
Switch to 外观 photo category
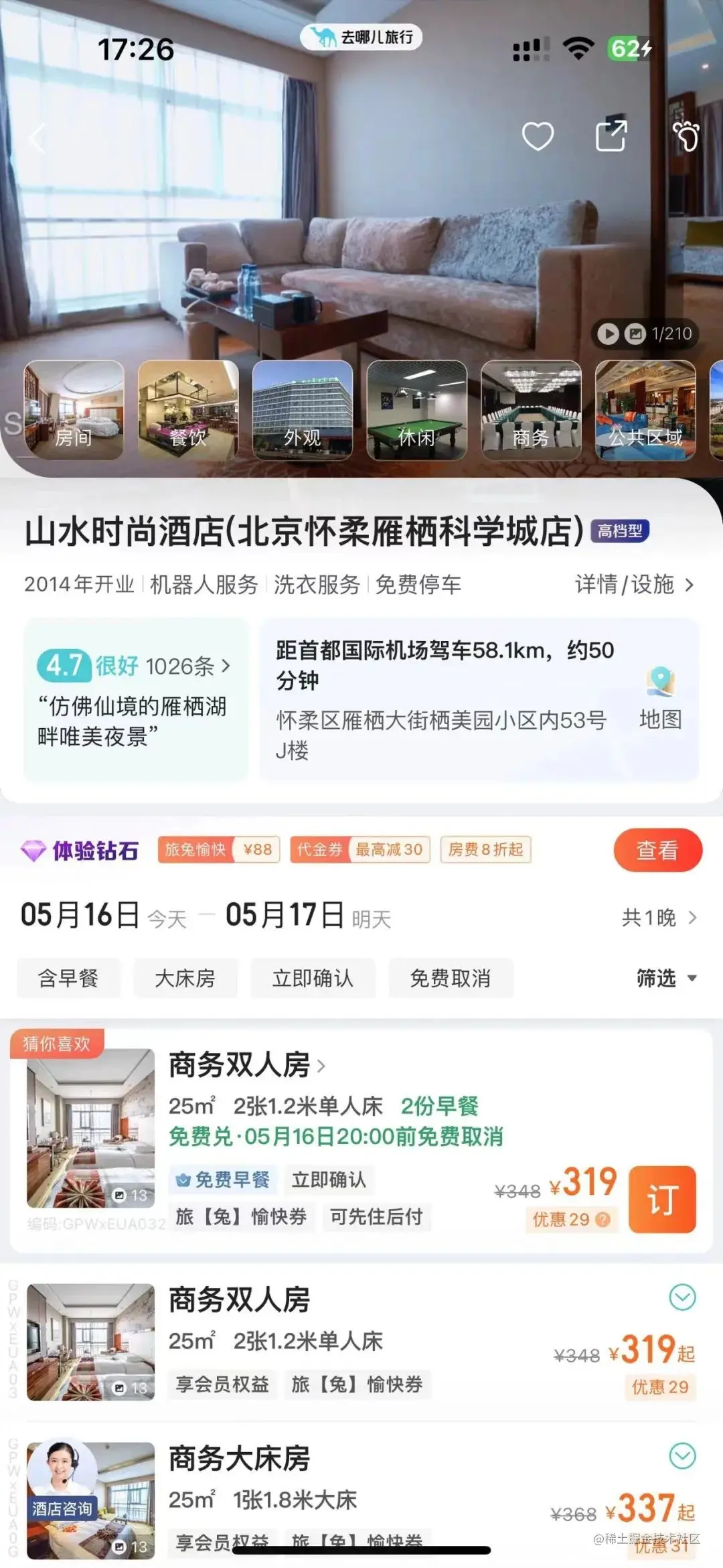[x=301, y=411]
